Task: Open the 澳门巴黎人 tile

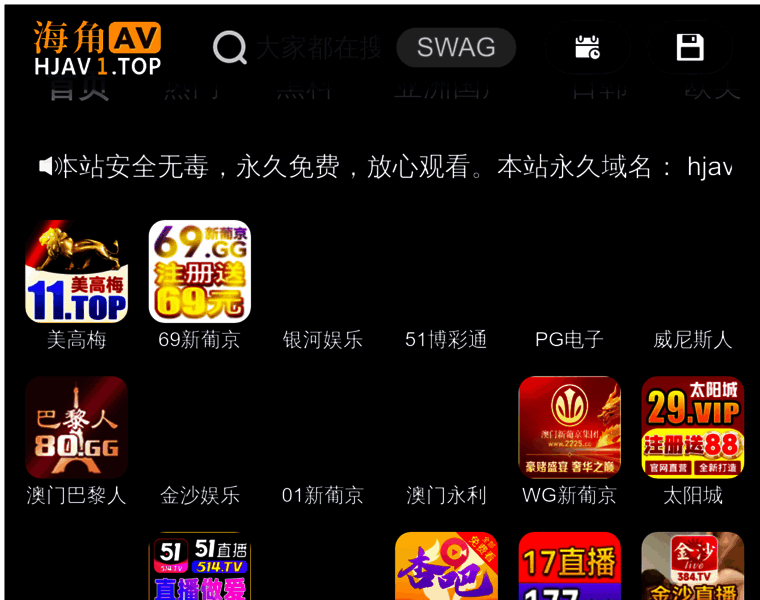Action: coord(76,427)
